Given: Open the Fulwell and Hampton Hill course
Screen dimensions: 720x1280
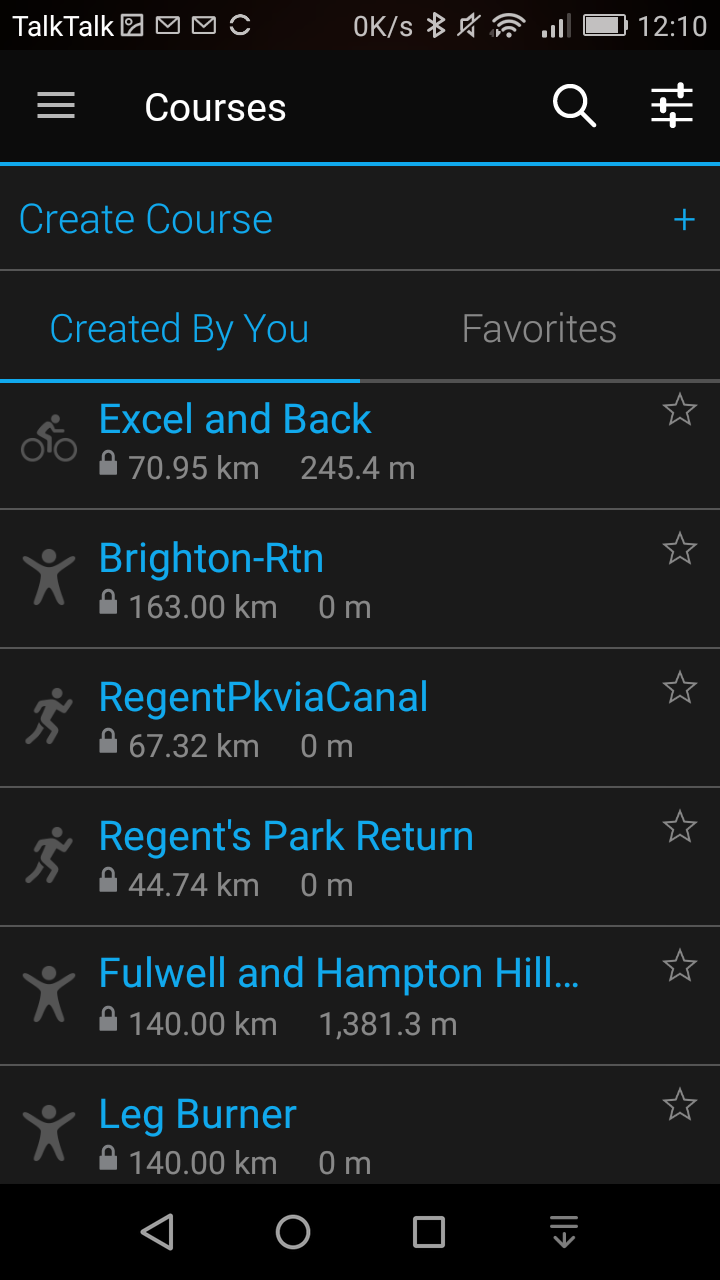Looking at the screenshot, I should [x=338, y=975].
